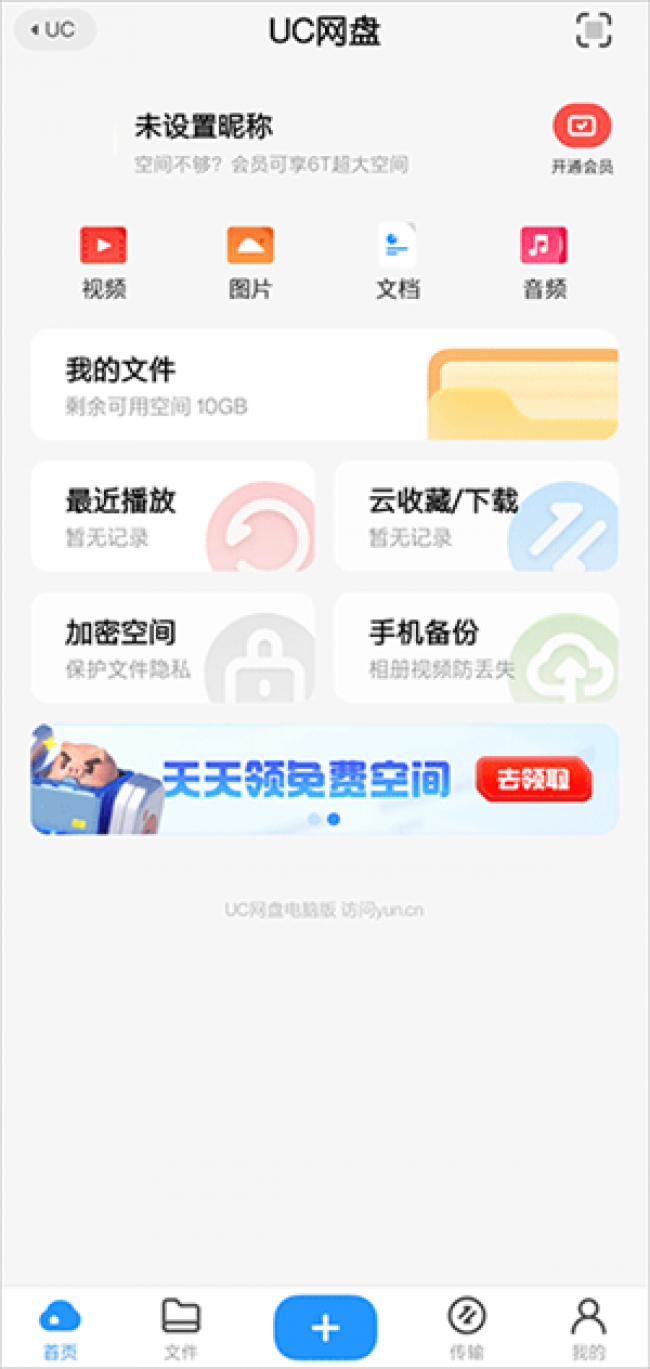Open the 文档 category
Screen dimensions: 650x1369
pos(397,262)
